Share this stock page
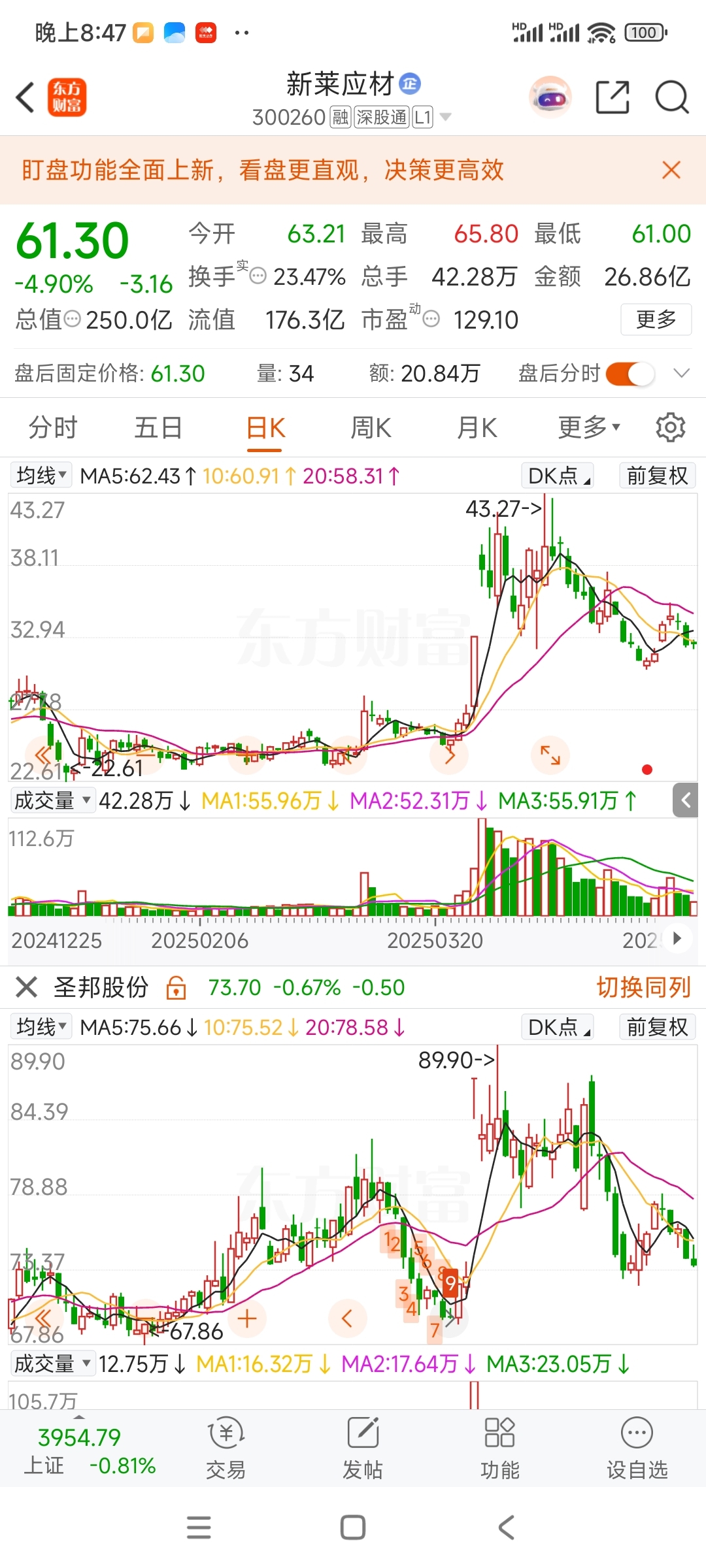This screenshot has height=1568, width=706. [x=613, y=98]
